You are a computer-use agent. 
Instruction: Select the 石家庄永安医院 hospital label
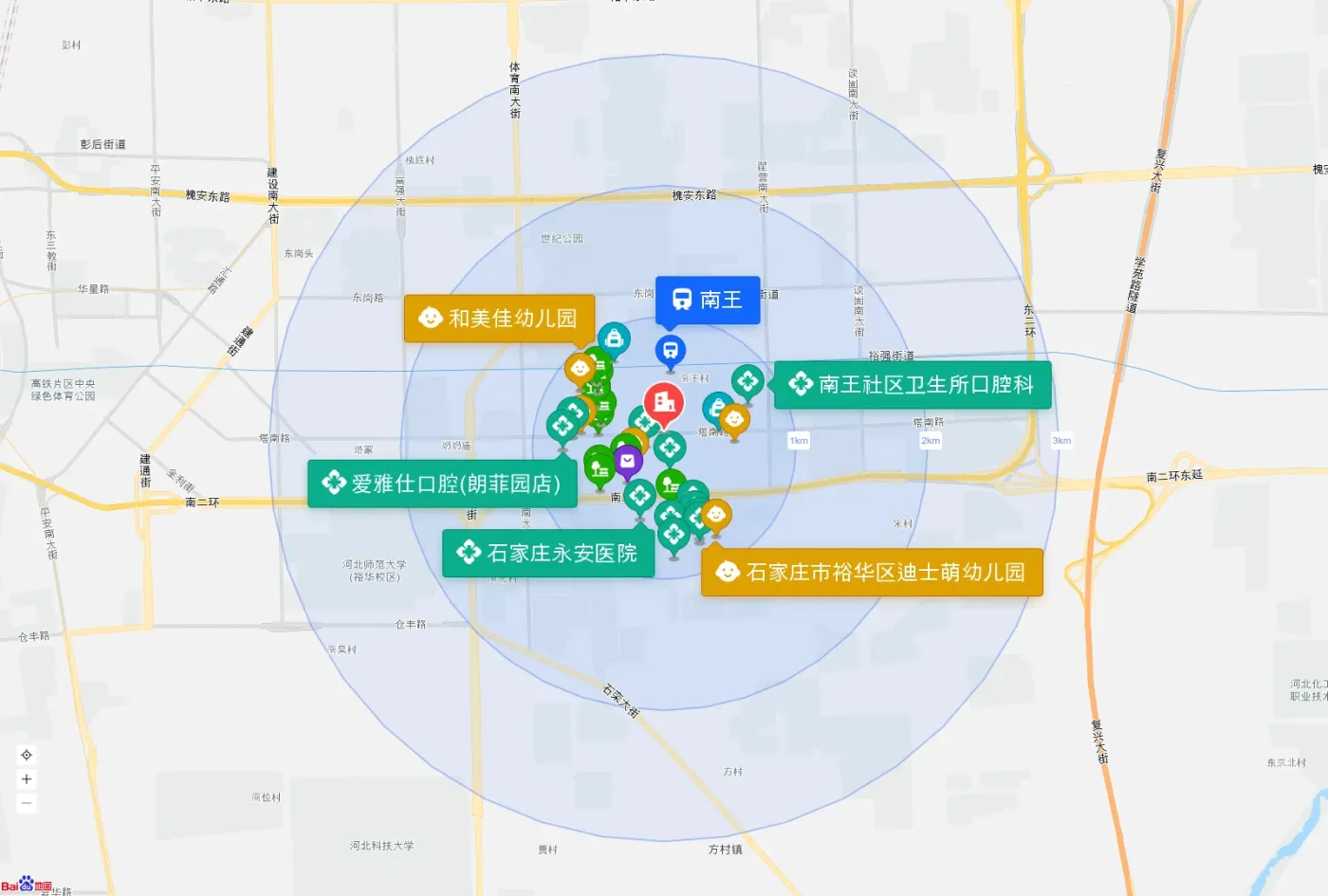tap(548, 553)
